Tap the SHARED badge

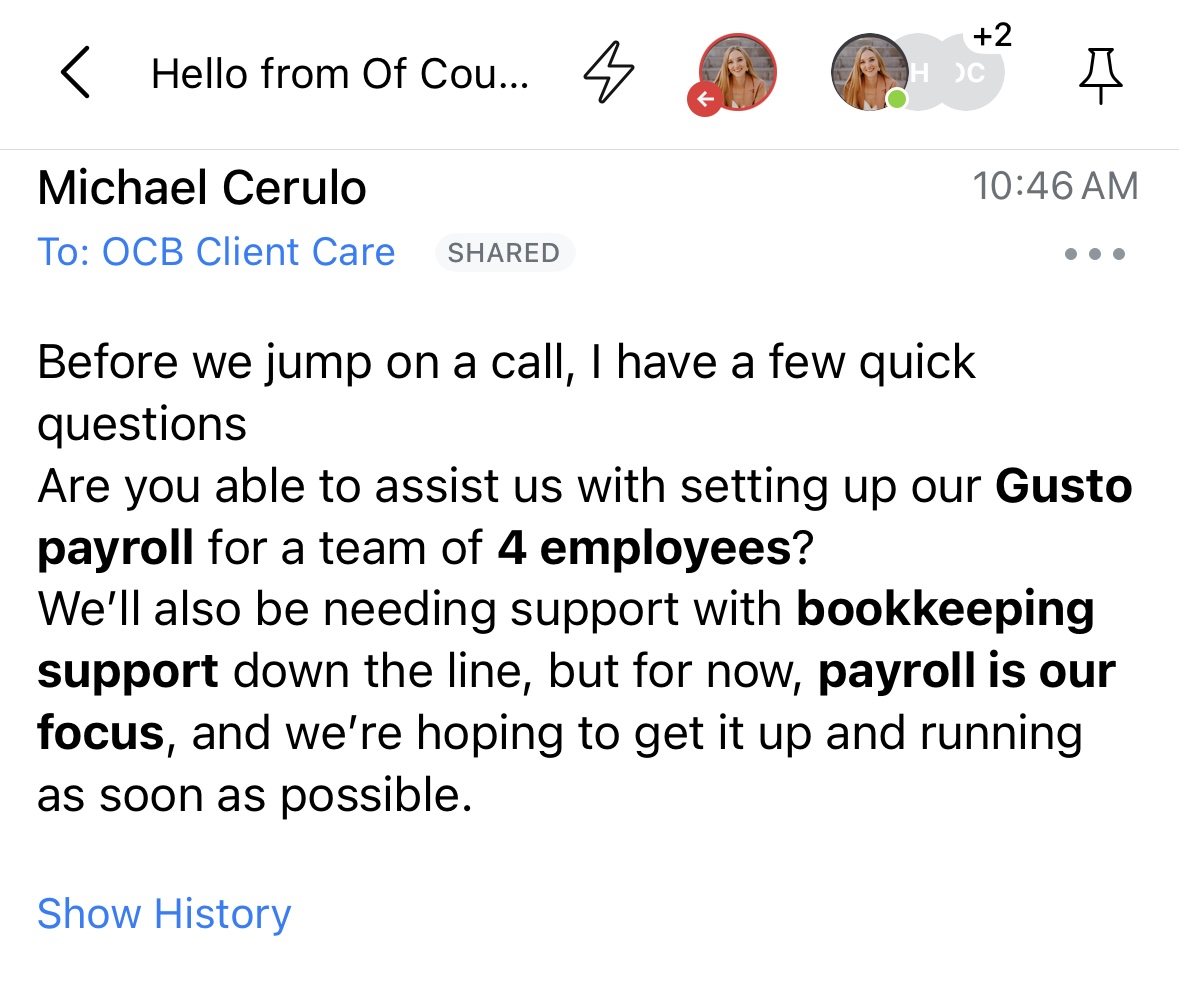[504, 253]
